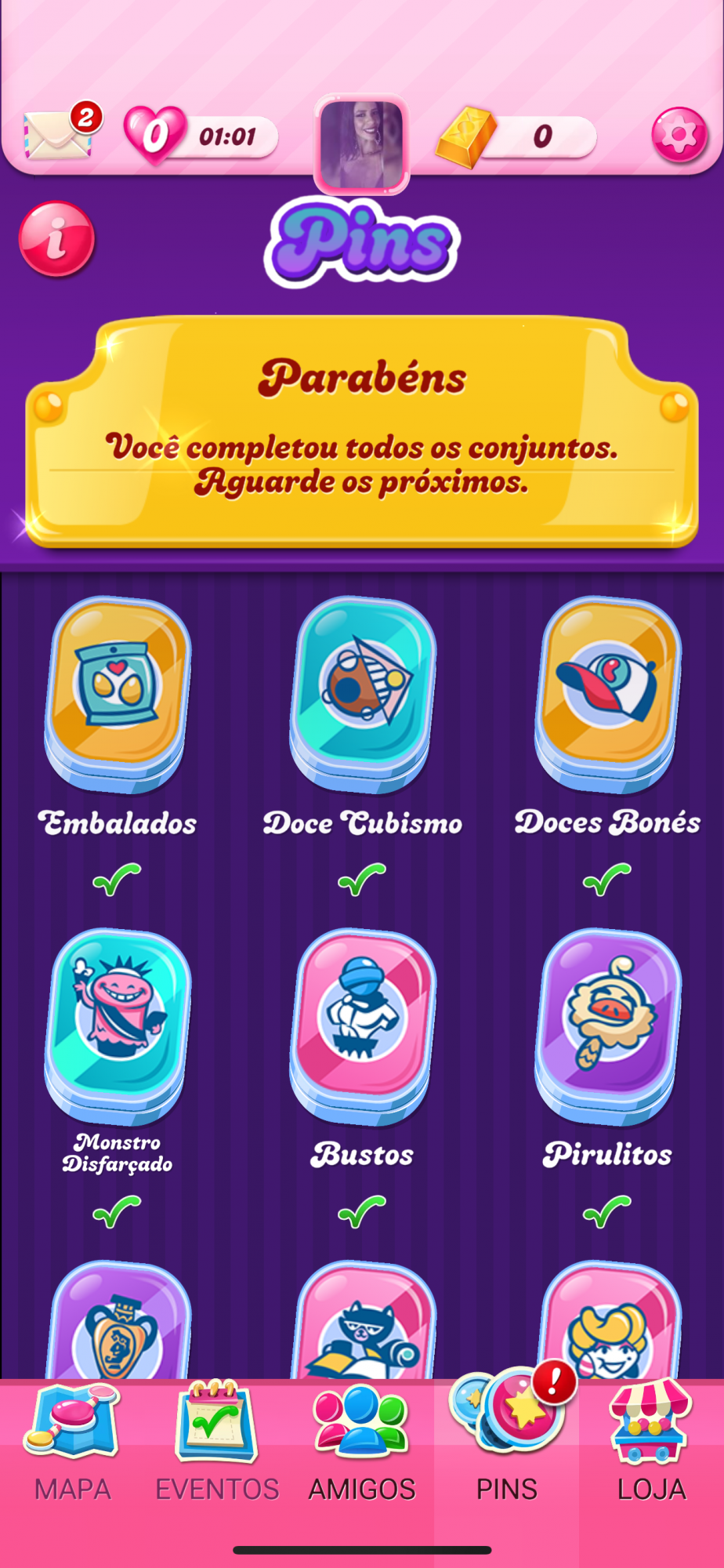
Task: Tap the gold bars balance
Action: pyautogui.click(x=516, y=137)
